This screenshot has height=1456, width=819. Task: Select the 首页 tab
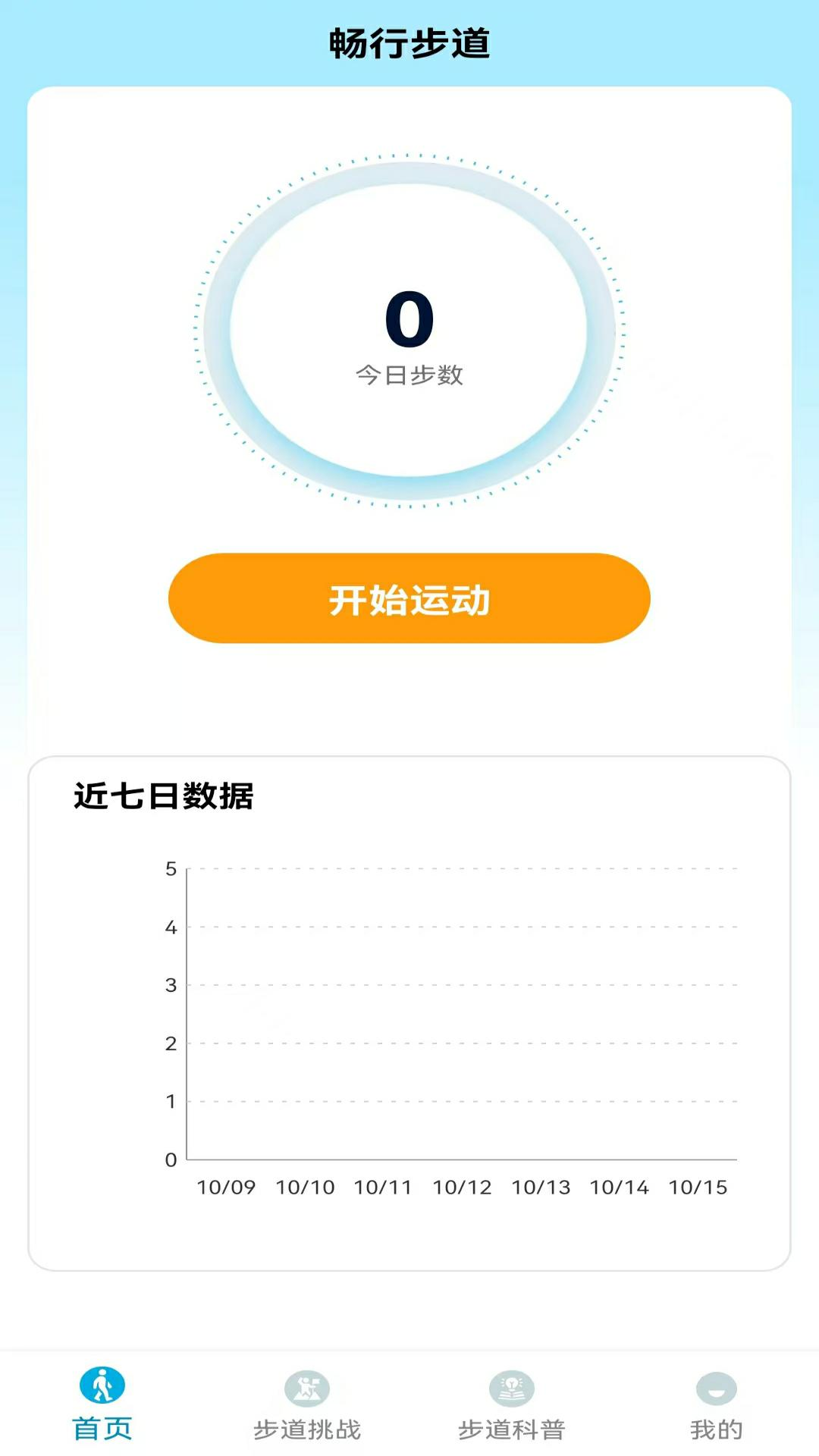tap(102, 1404)
